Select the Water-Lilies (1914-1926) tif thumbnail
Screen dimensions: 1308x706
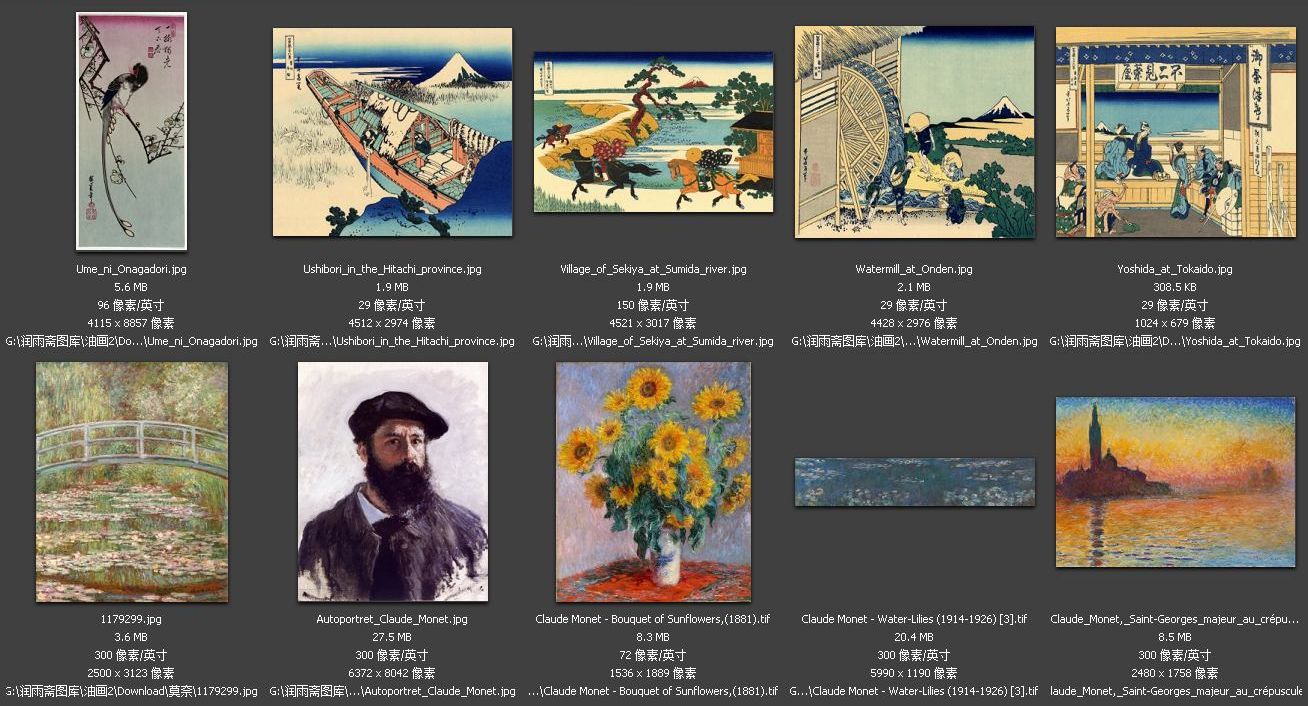tap(914, 482)
